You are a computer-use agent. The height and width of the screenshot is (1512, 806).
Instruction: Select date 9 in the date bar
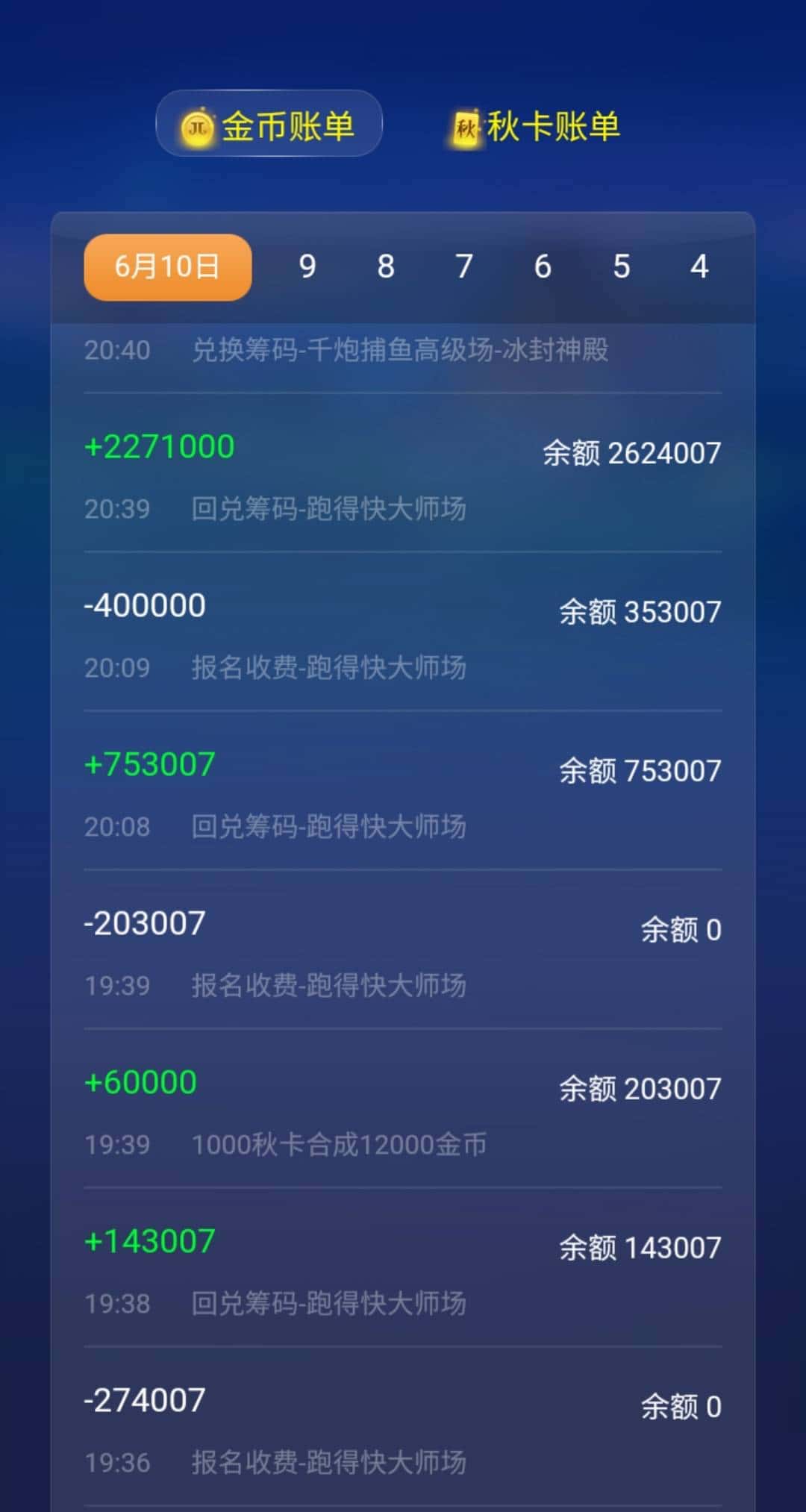click(x=308, y=266)
